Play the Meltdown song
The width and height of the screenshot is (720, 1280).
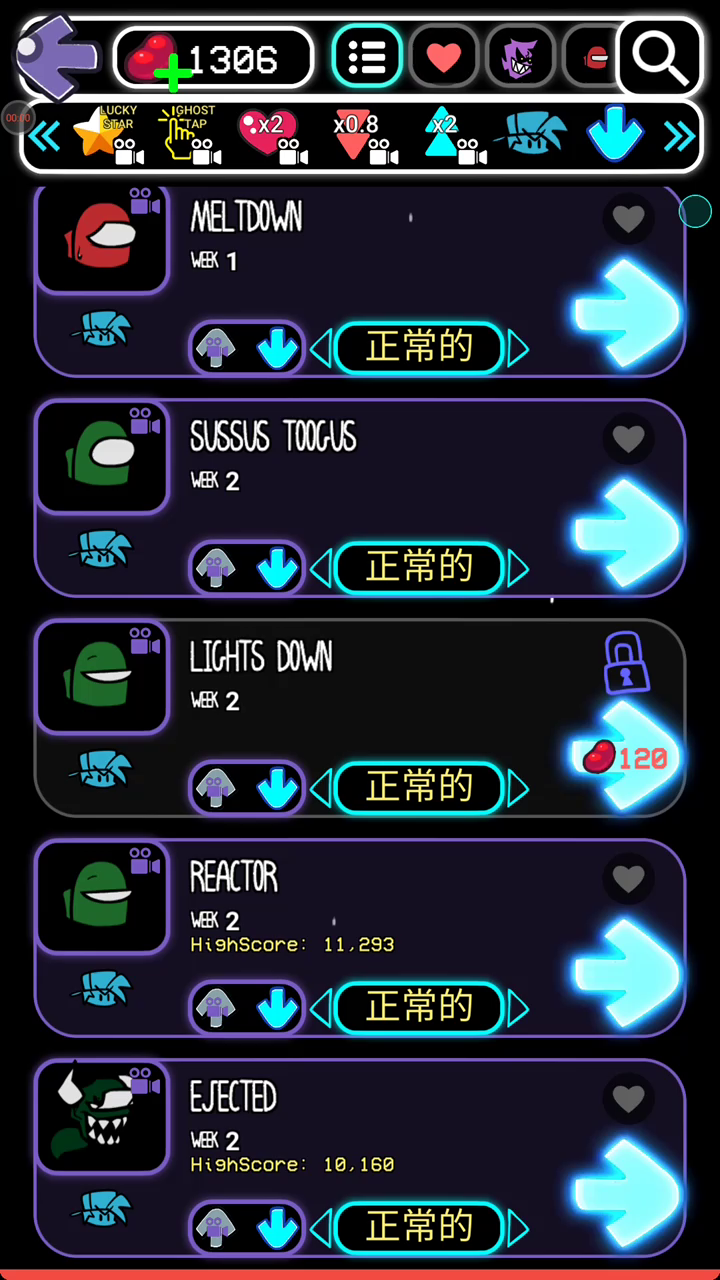click(x=628, y=313)
